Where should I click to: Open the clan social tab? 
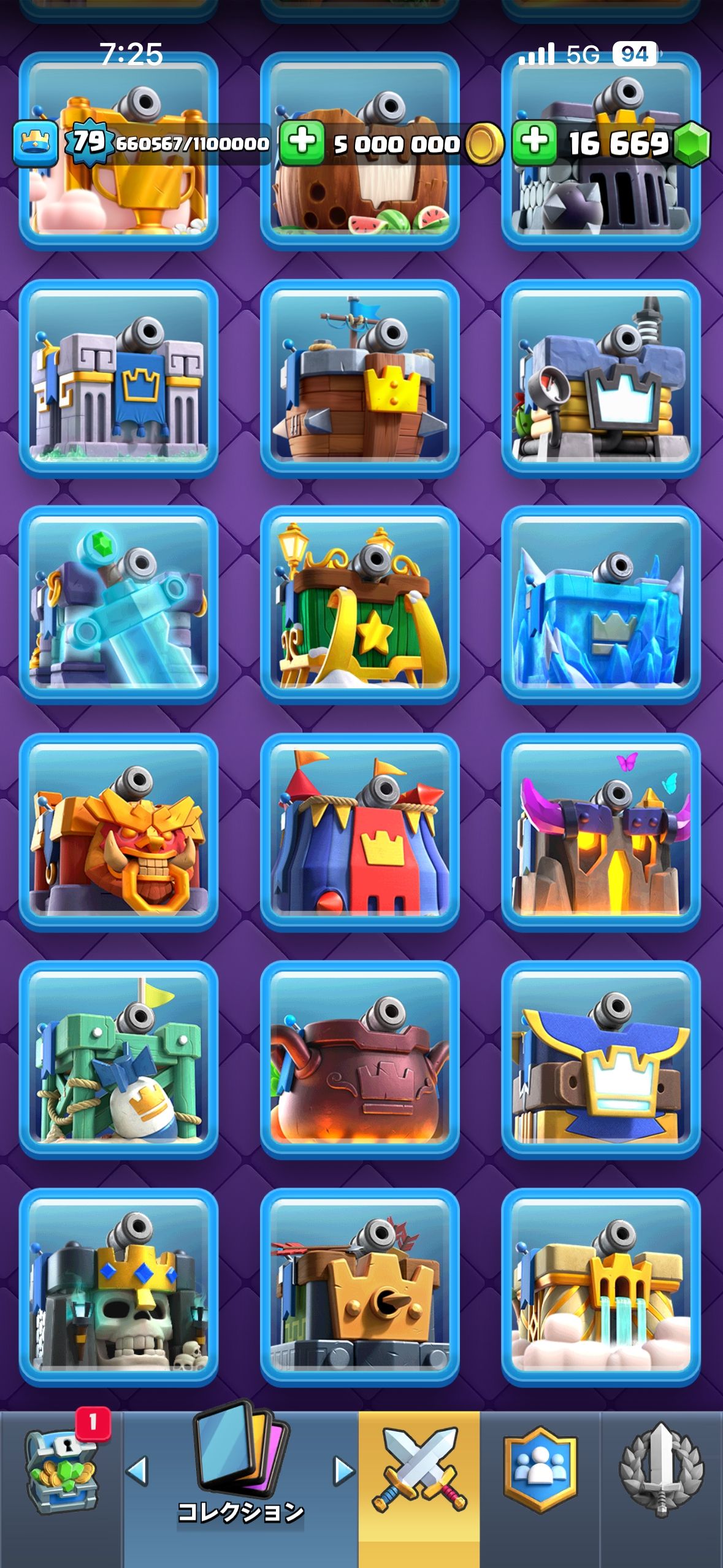540,1472
